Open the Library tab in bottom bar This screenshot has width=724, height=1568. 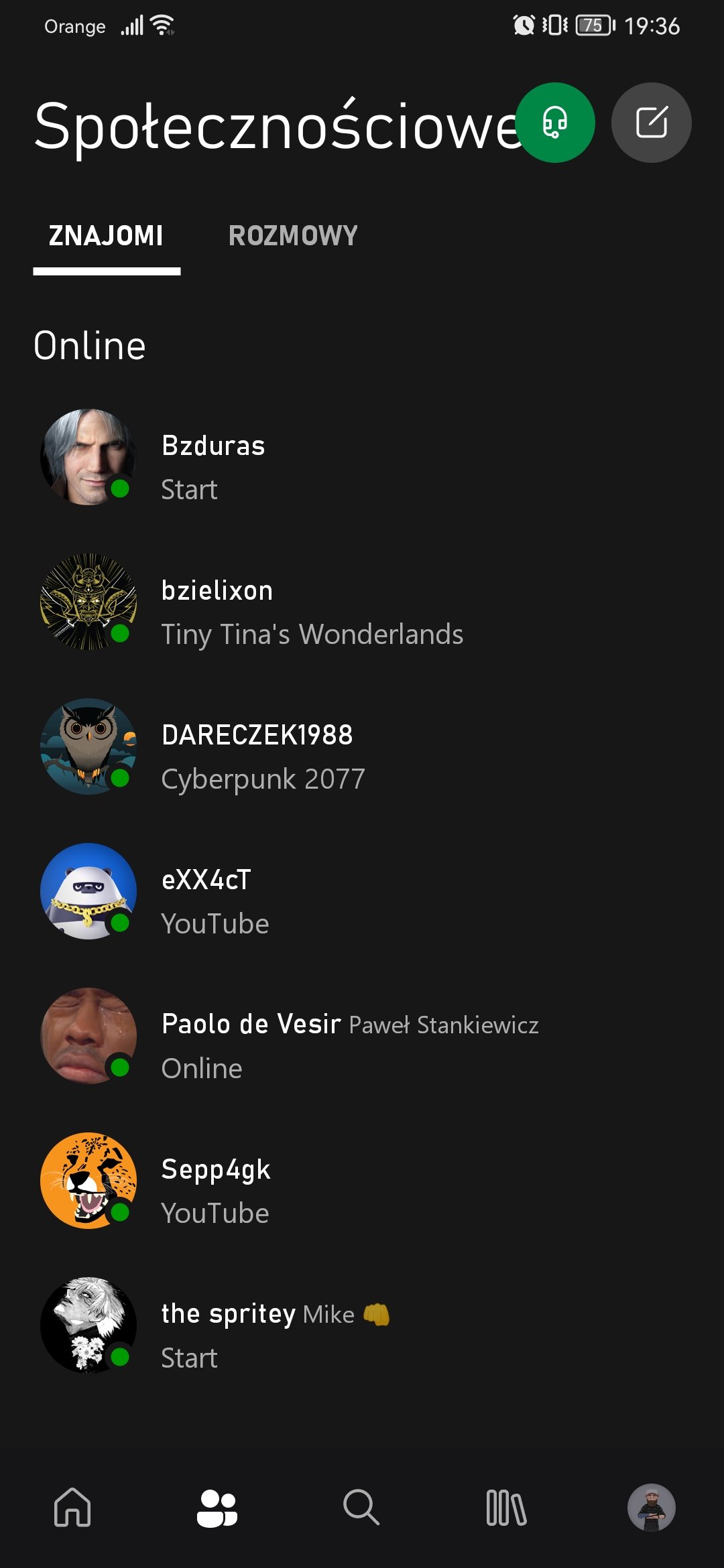click(506, 1508)
